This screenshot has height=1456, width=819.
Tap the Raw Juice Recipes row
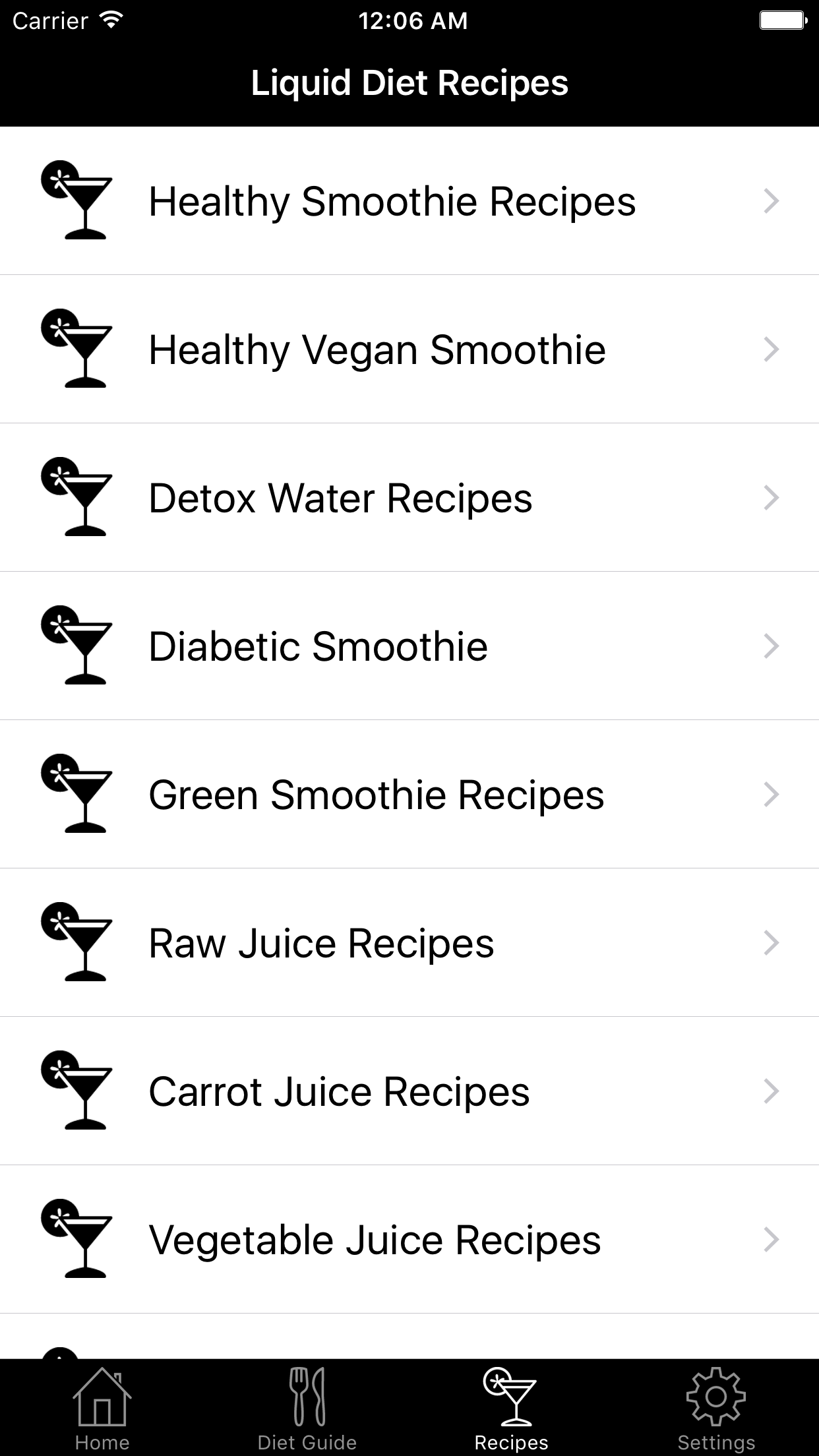click(409, 943)
